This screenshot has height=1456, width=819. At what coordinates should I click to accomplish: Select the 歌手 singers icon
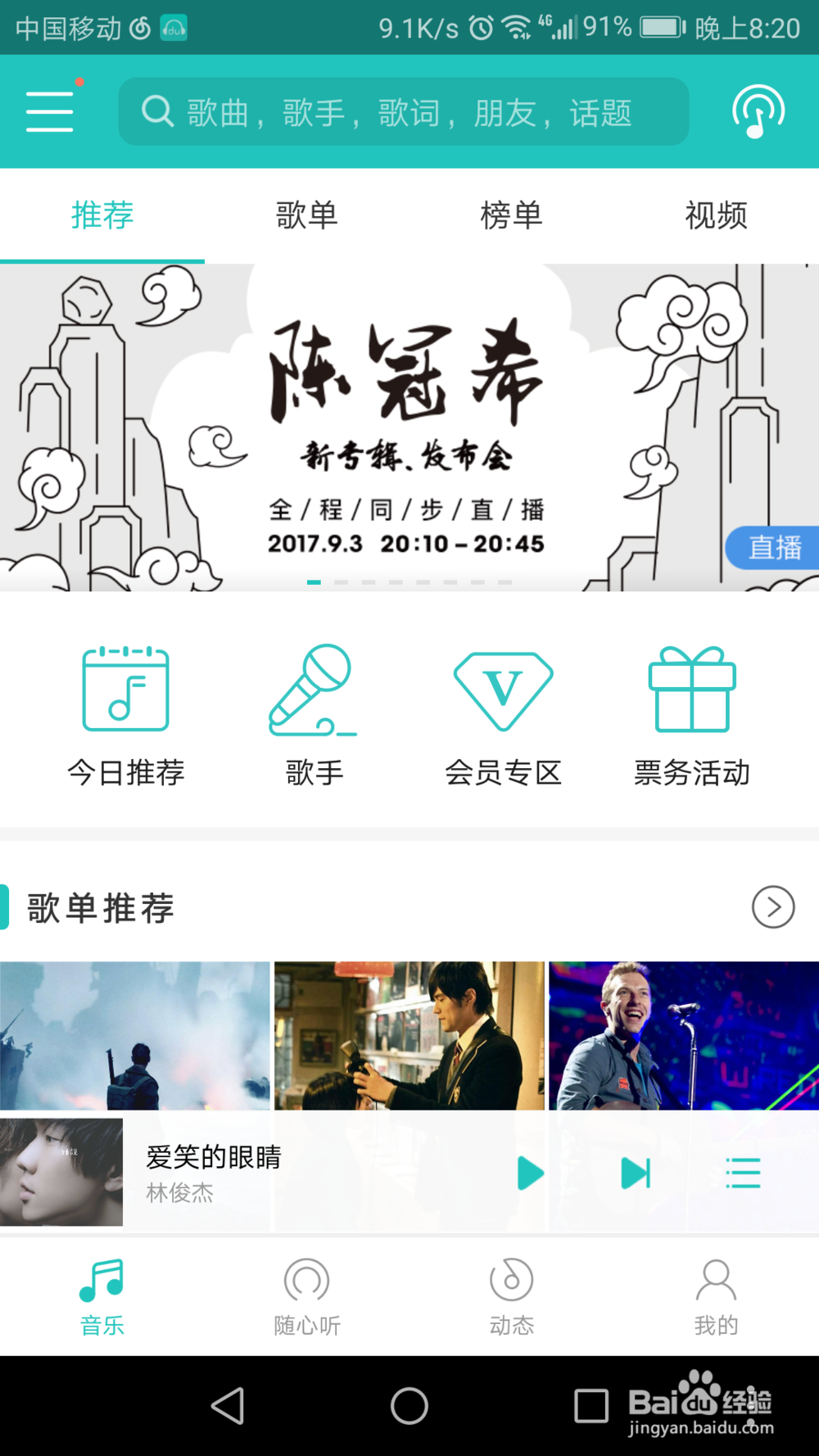[x=314, y=711]
